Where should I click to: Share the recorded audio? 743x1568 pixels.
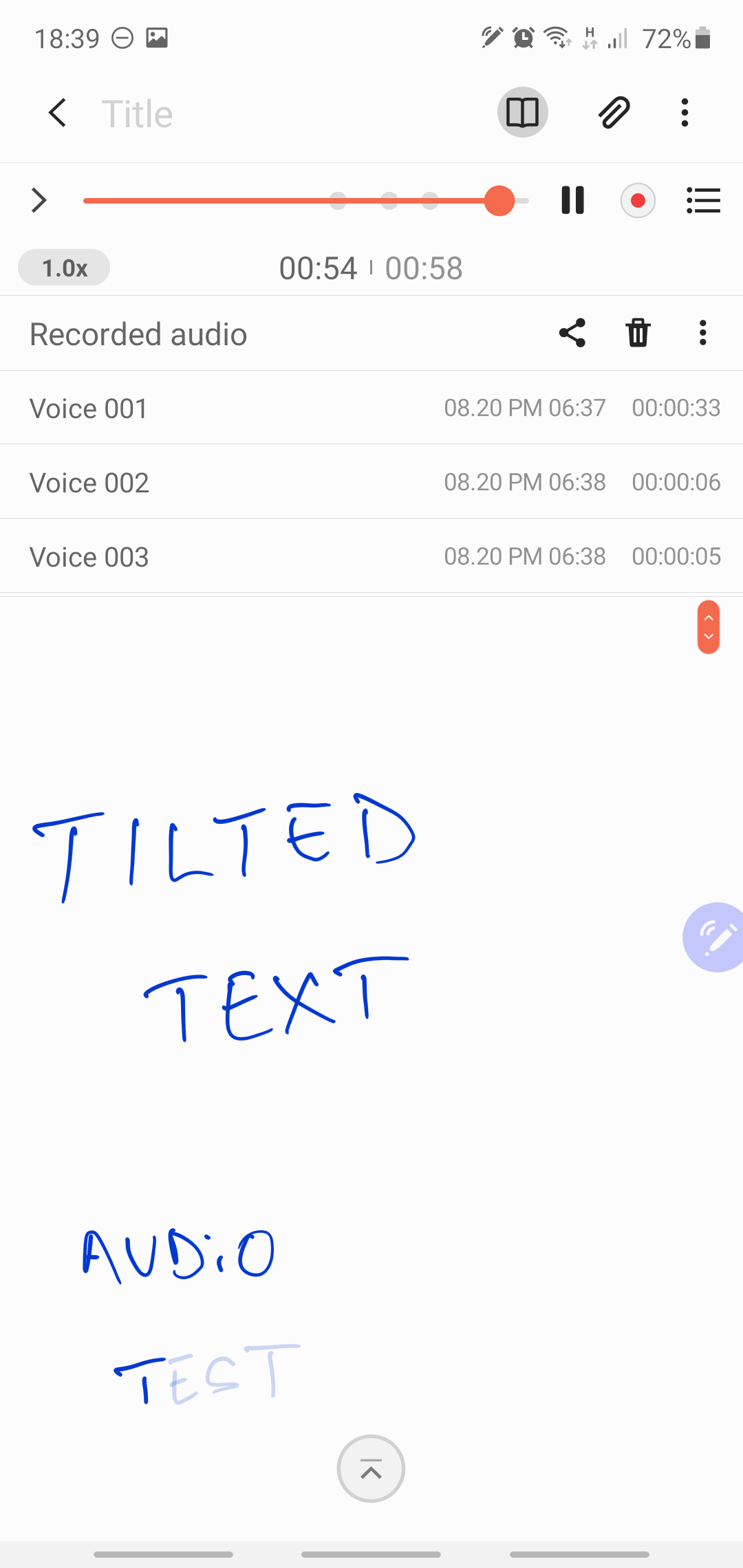tap(572, 334)
